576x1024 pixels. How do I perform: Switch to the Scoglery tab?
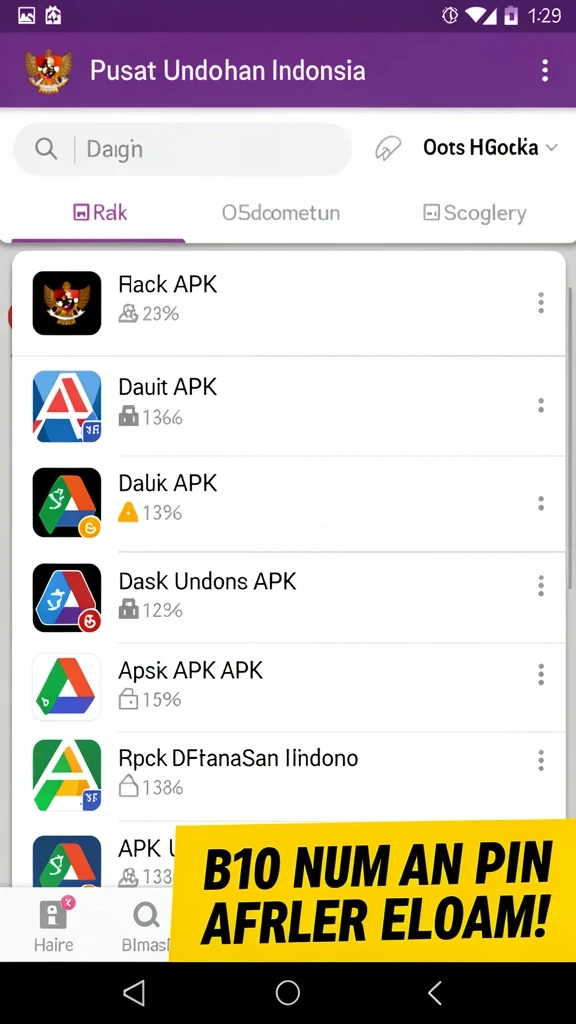(475, 213)
